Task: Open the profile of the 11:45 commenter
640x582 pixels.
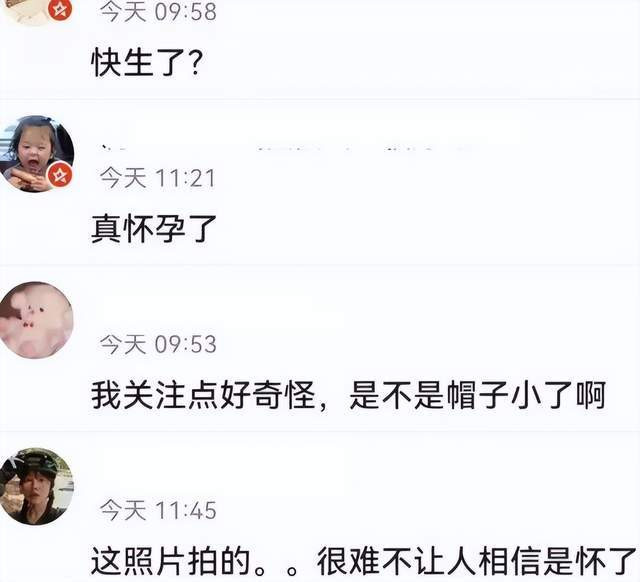Action: pyautogui.click(x=37, y=486)
